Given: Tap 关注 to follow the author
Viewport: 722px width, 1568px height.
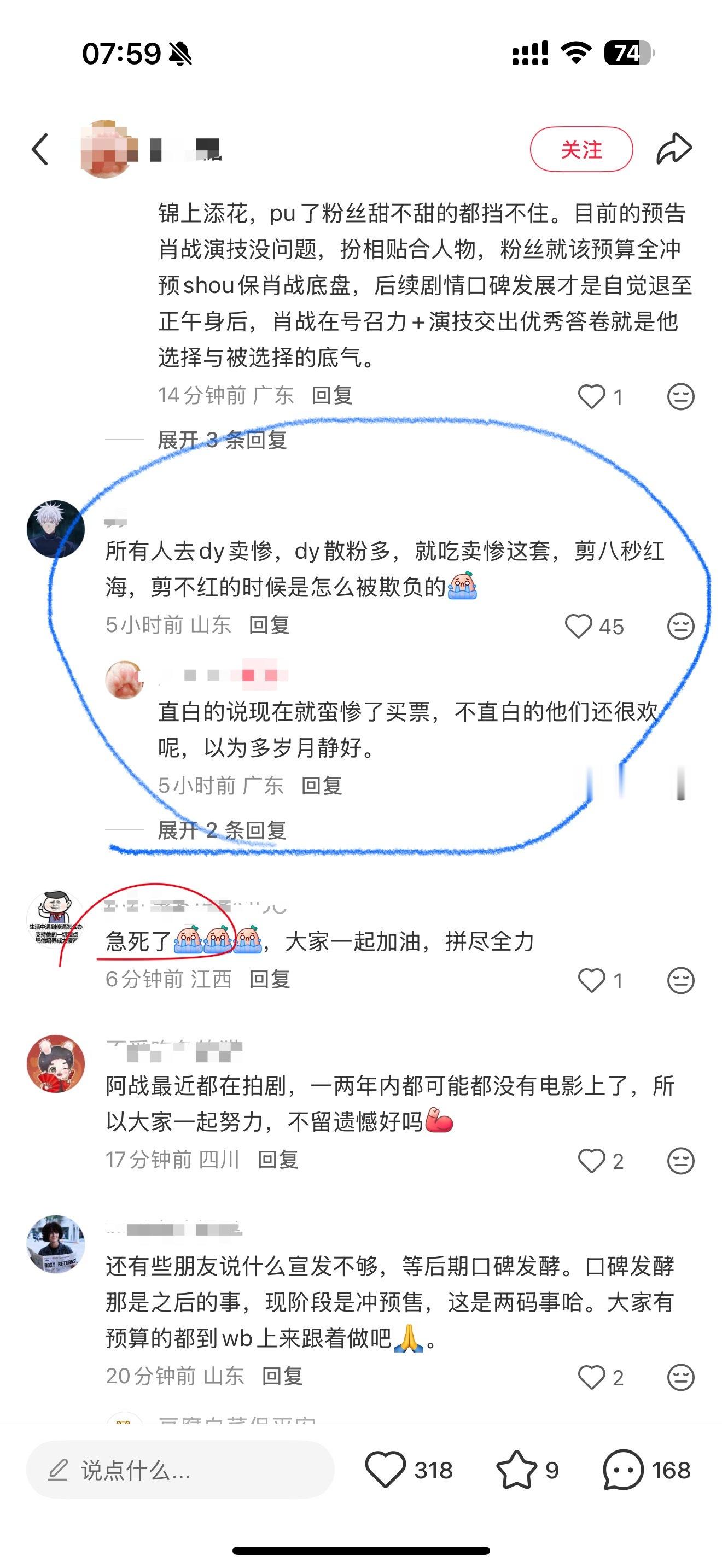Looking at the screenshot, I should pos(581,149).
